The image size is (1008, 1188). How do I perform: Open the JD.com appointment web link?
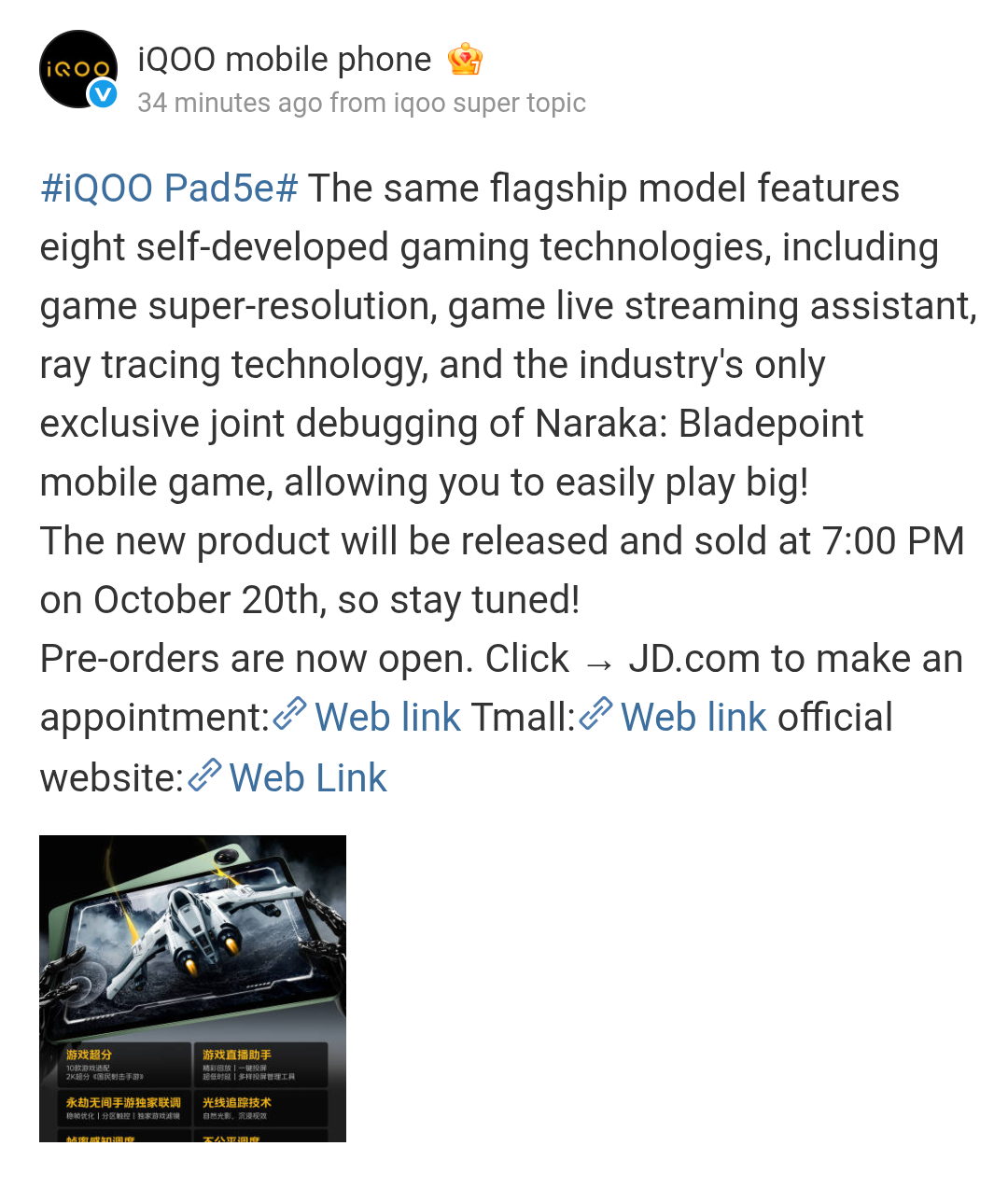tap(368, 718)
